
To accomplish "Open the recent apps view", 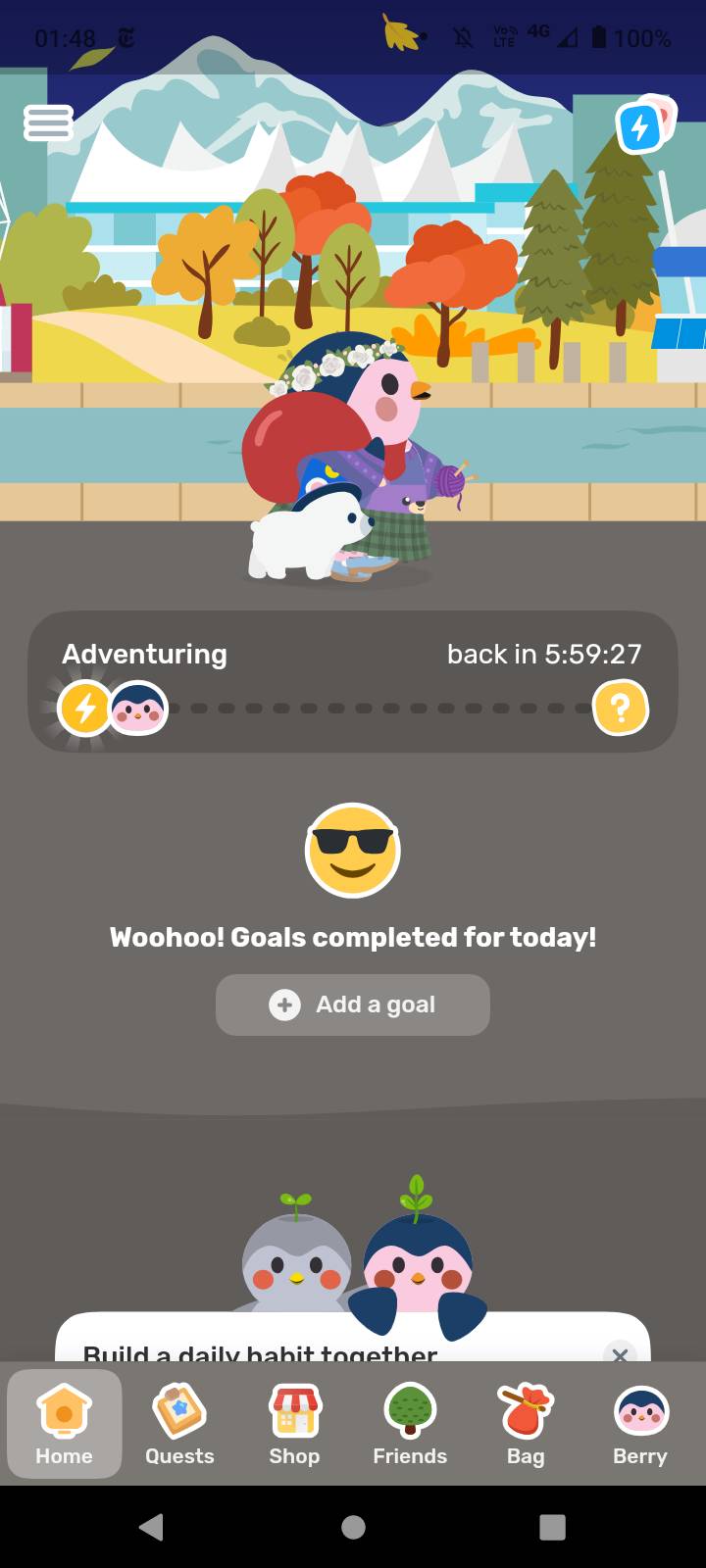I will click(553, 1527).
